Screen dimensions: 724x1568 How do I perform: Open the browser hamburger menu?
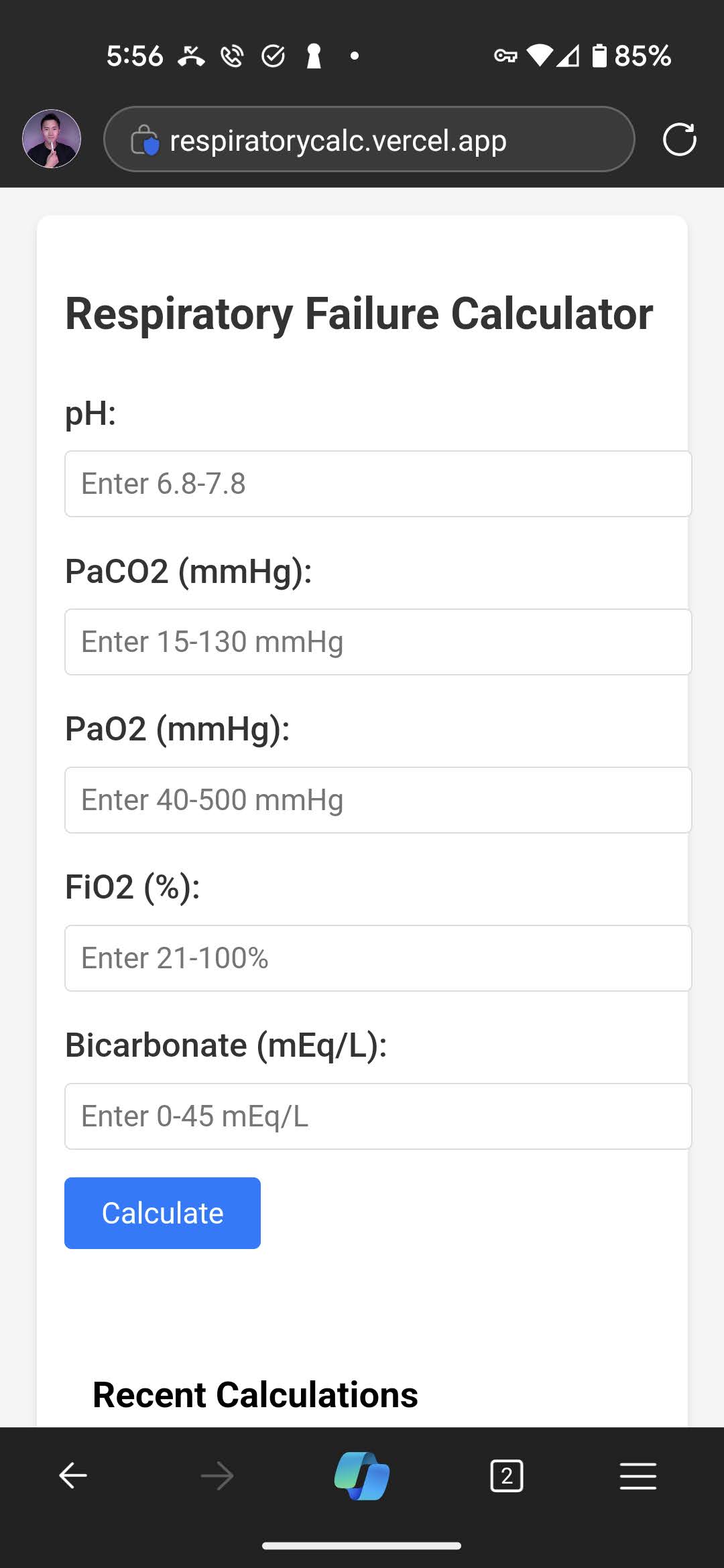click(x=638, y=1476)
